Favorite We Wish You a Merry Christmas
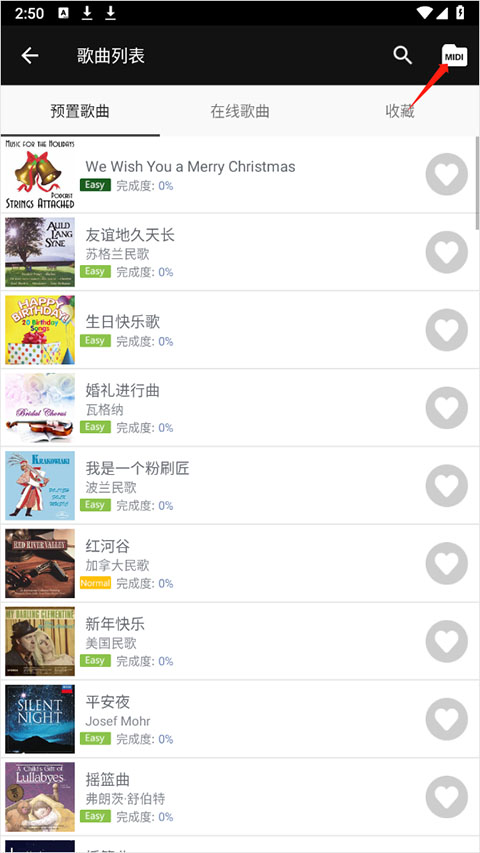 [446, 175]
